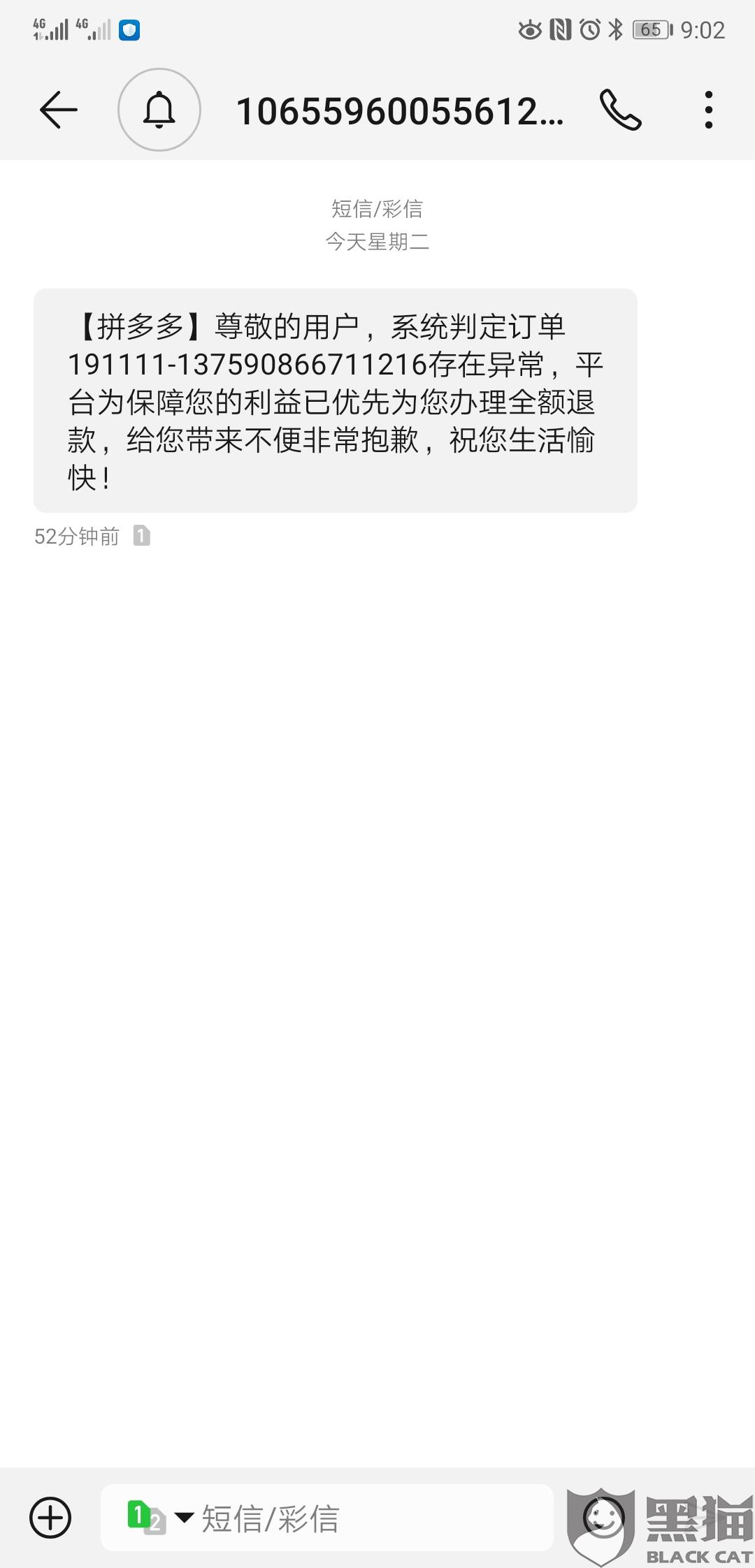Image resolution: width=755 pixels, height=1568 pixels.
Task: Call the number 10655960055612
Action: click(x=620, y=110)
